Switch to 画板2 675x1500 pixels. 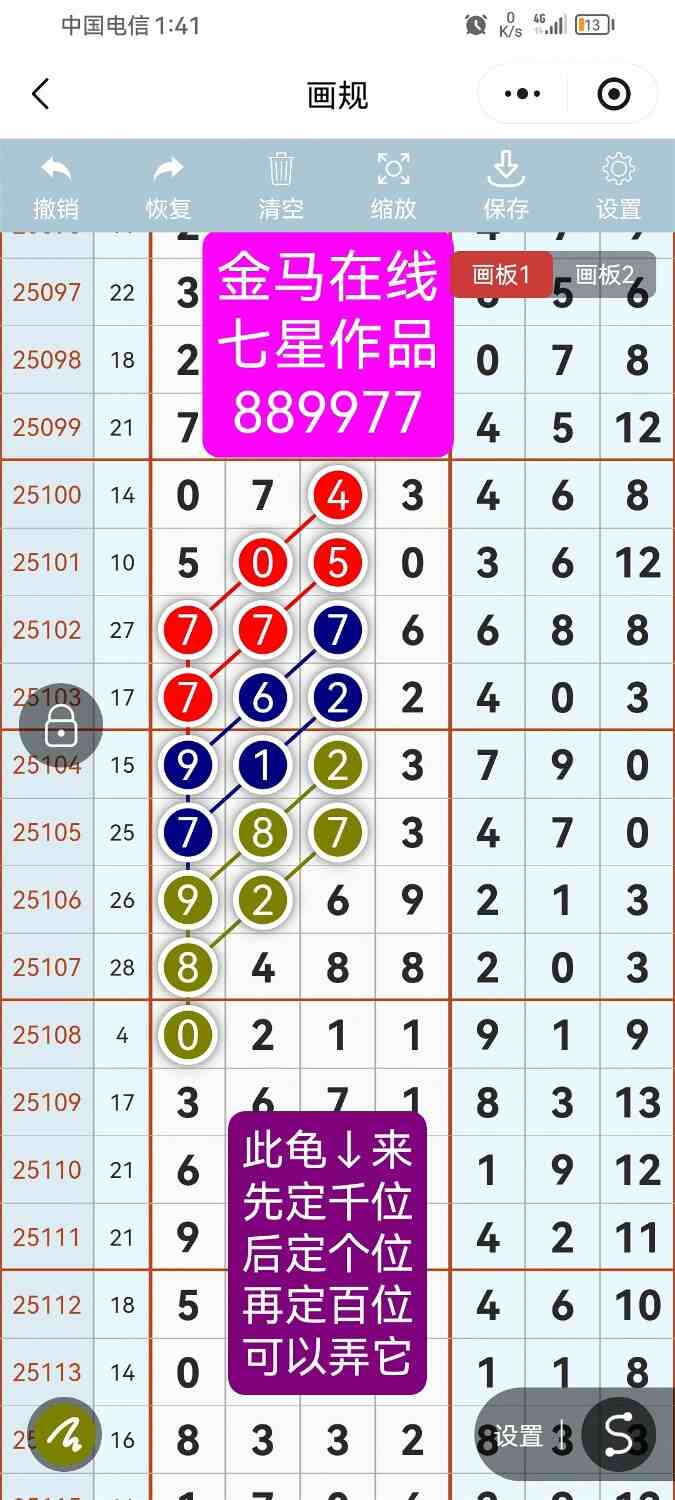click(x=605, y=275)
